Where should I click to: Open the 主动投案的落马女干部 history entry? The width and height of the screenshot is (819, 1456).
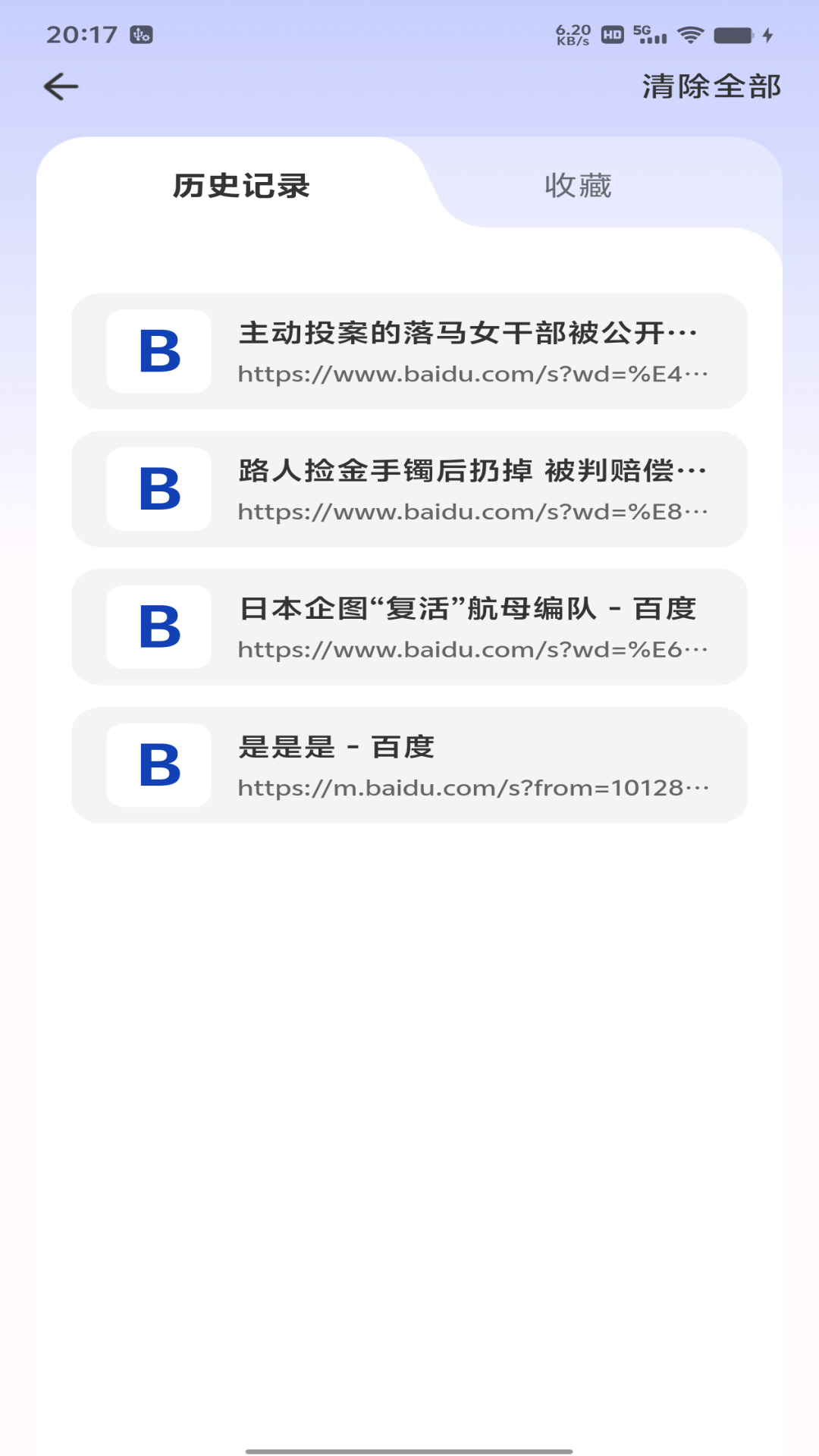tap(409, 352)
